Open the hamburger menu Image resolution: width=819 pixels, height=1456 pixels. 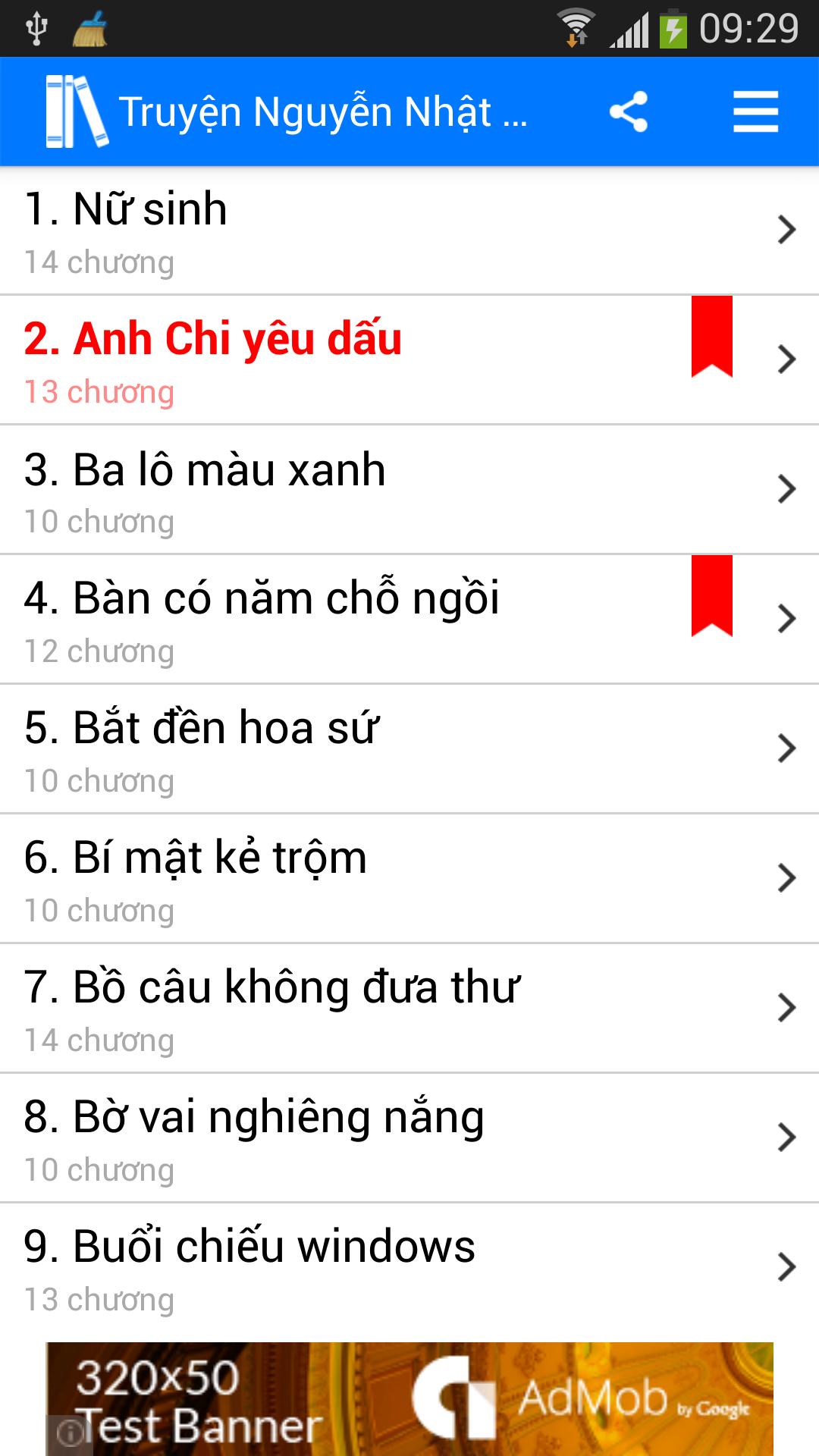point(755,112)
